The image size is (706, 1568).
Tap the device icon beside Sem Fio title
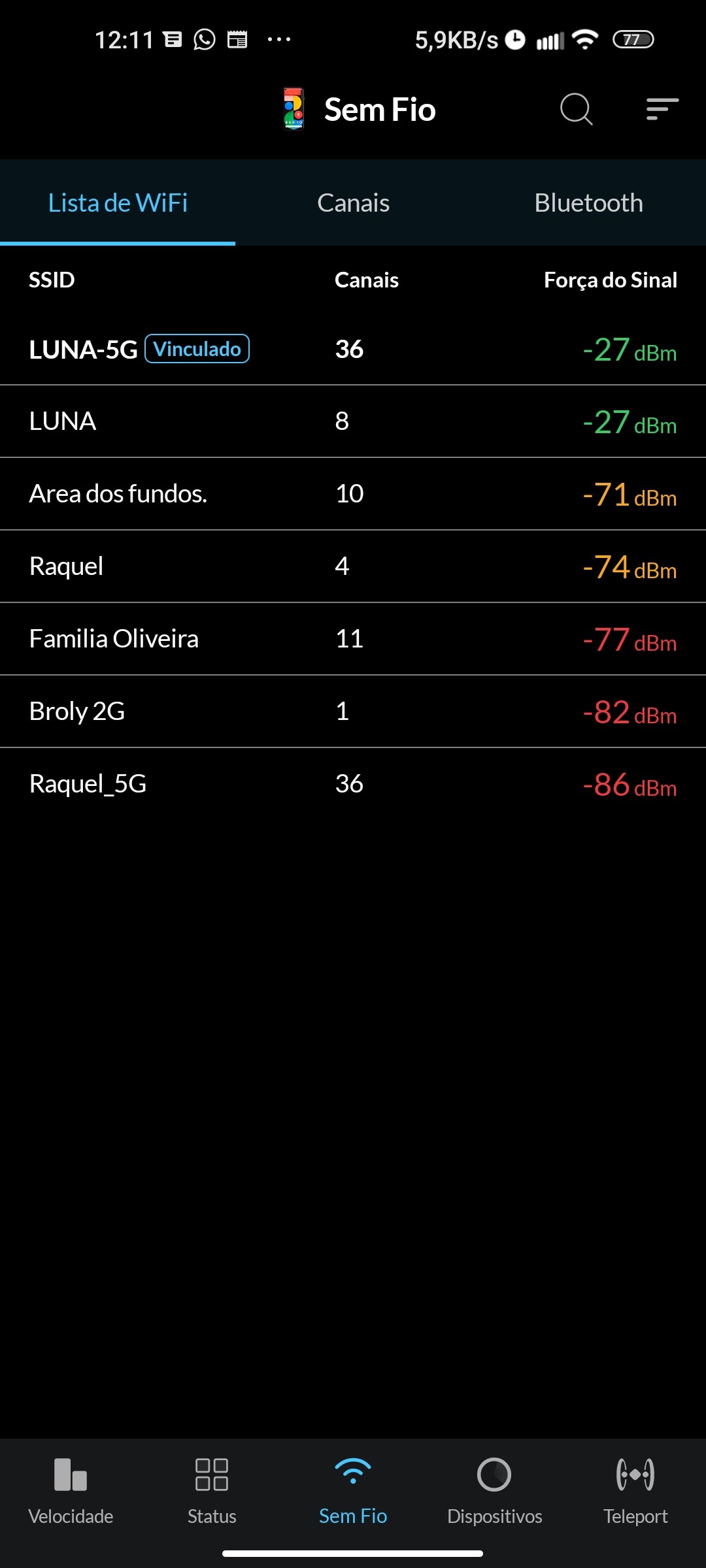click(294, 108)
